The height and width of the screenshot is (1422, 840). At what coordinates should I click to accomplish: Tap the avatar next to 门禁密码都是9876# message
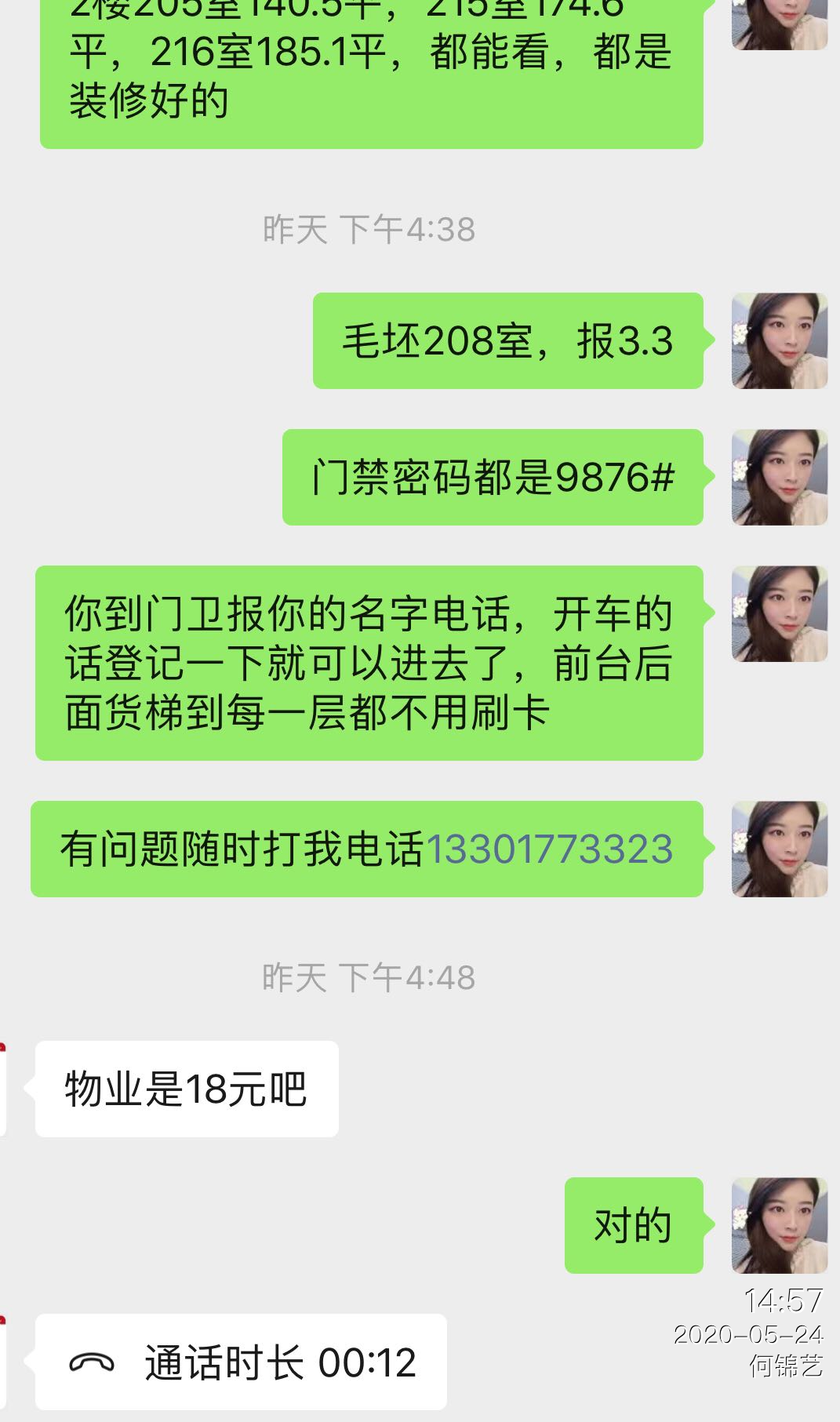[779, 477]
